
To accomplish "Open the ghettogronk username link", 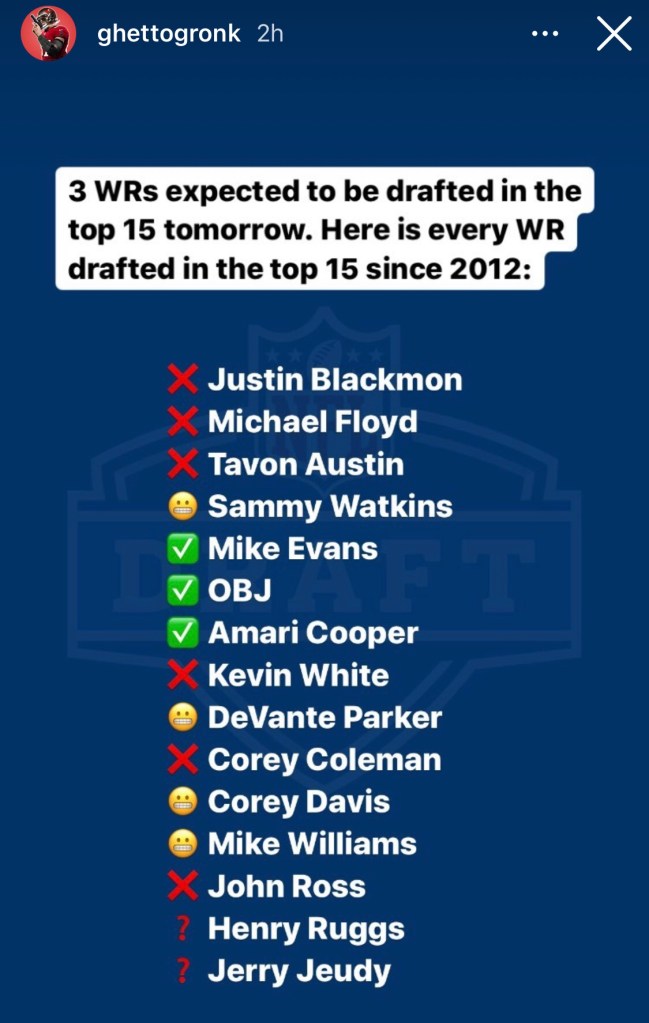I will pyautogui.click(x=169, y=33).
